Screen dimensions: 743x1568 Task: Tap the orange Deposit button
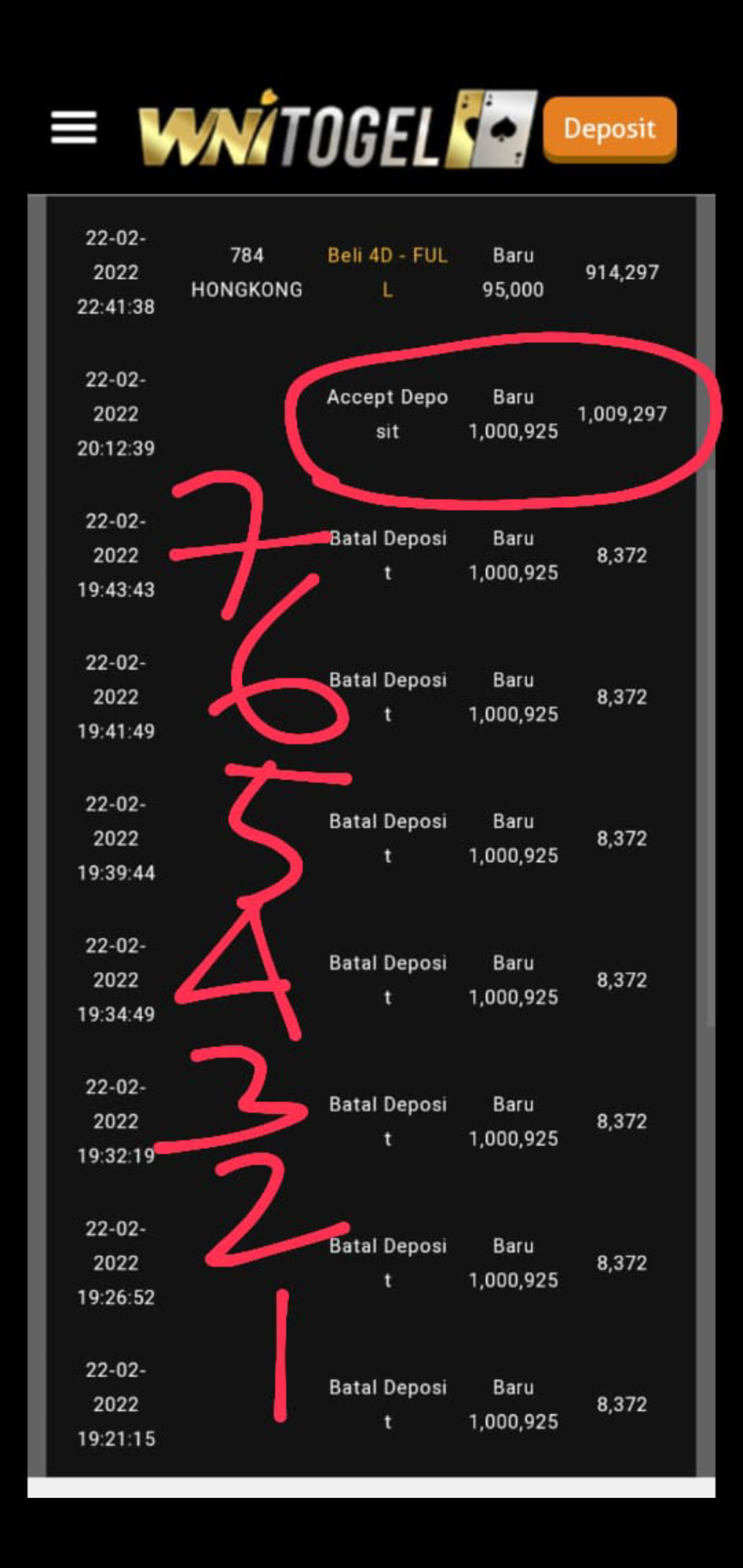(610, 129)
